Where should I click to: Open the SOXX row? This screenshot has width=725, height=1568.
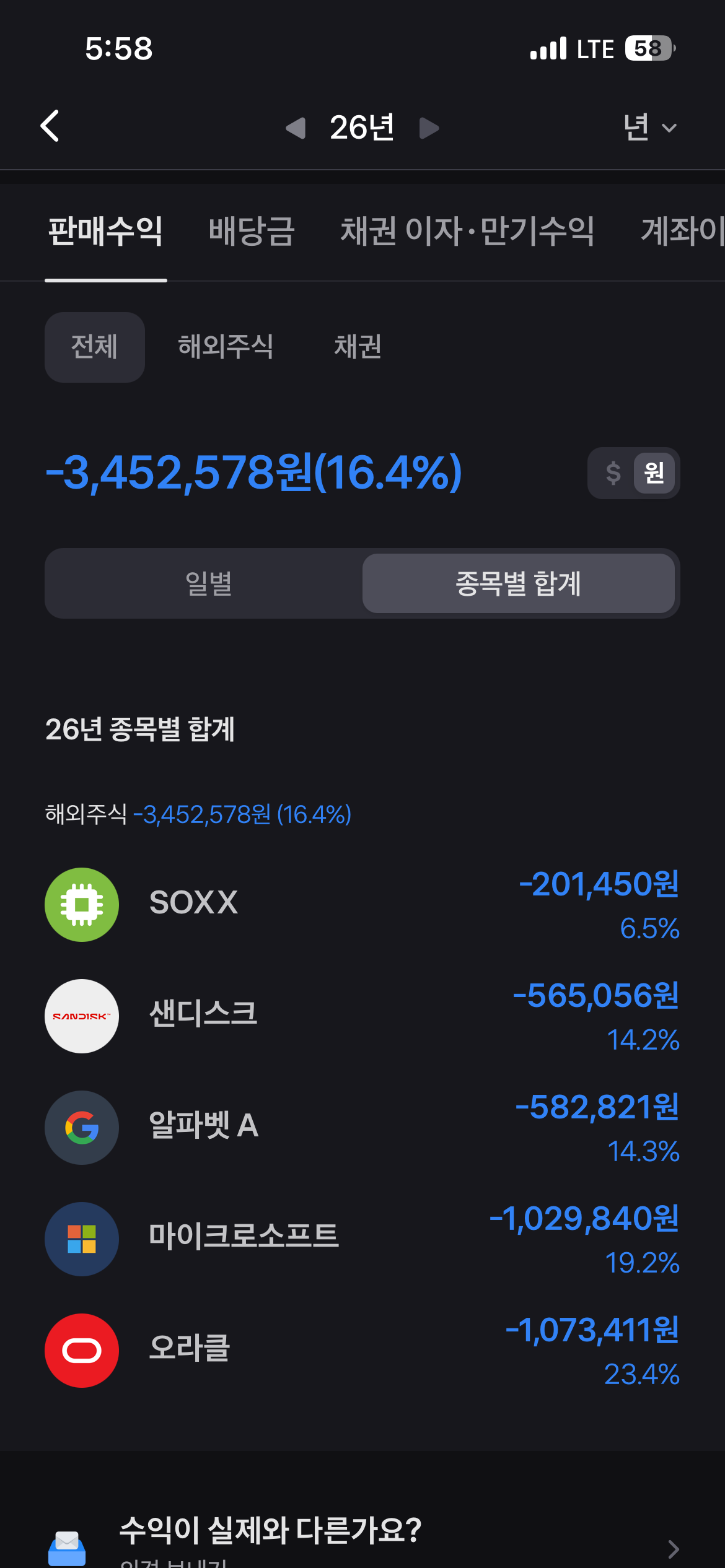[x=362, y=904]
